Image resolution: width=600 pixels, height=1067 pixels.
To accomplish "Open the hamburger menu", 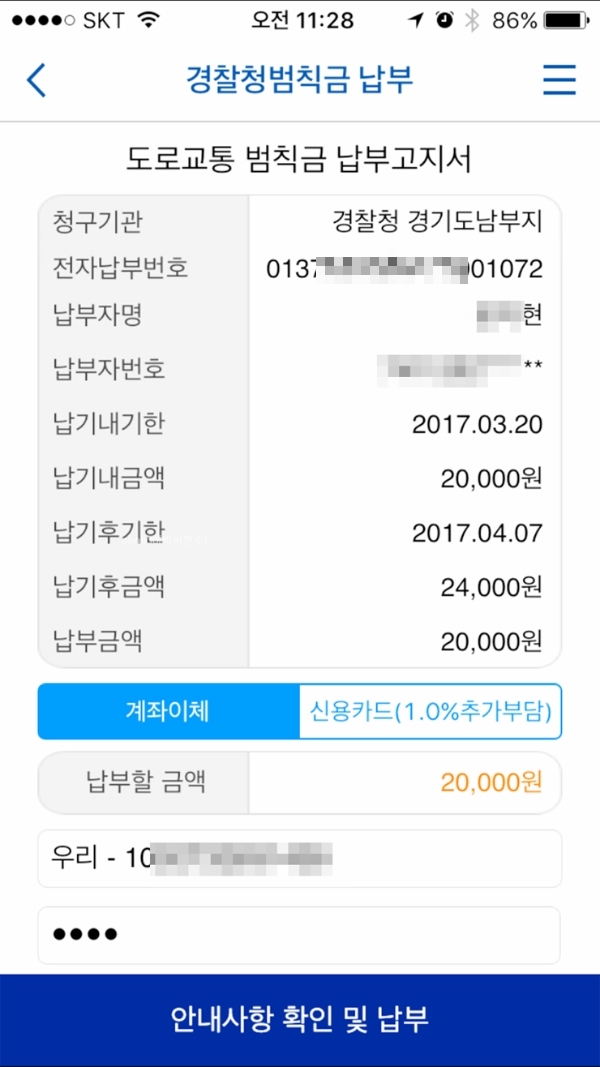I will coord(559,80).
